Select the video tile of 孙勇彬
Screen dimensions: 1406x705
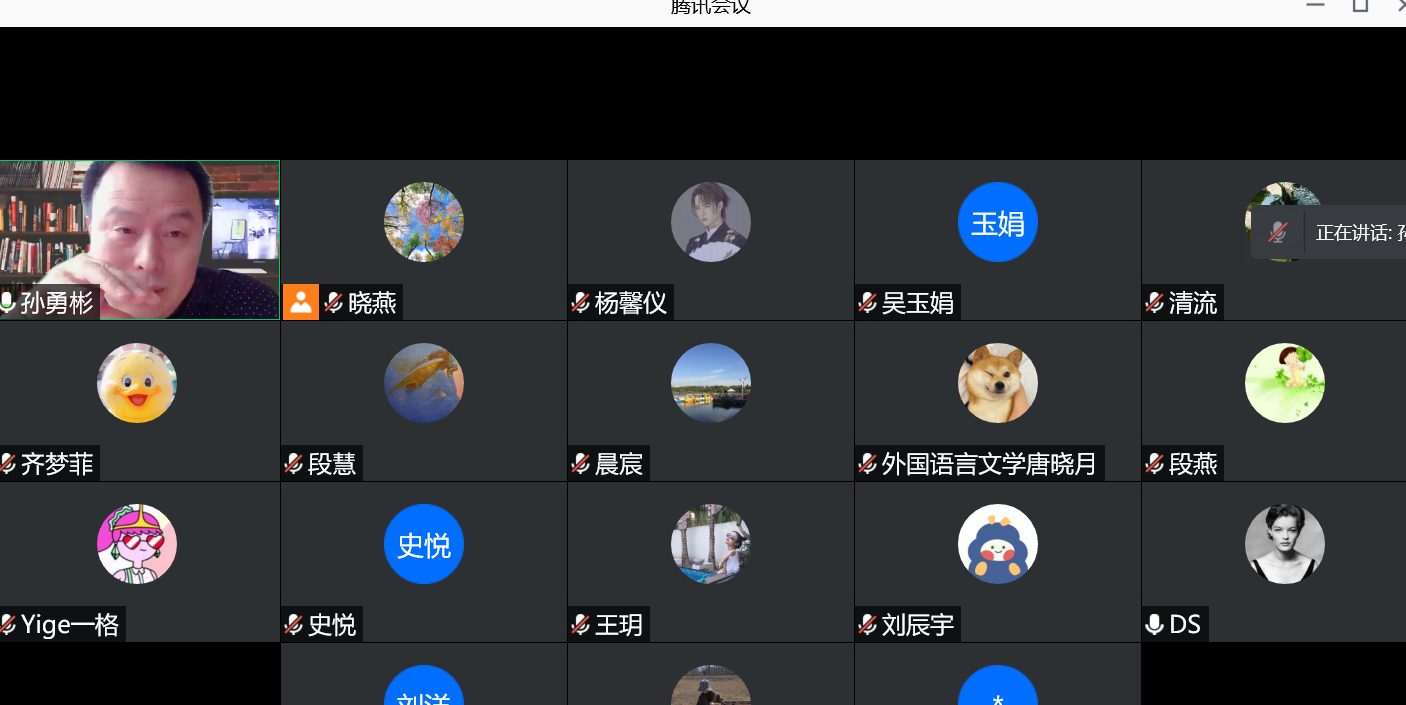pos(140,240)
